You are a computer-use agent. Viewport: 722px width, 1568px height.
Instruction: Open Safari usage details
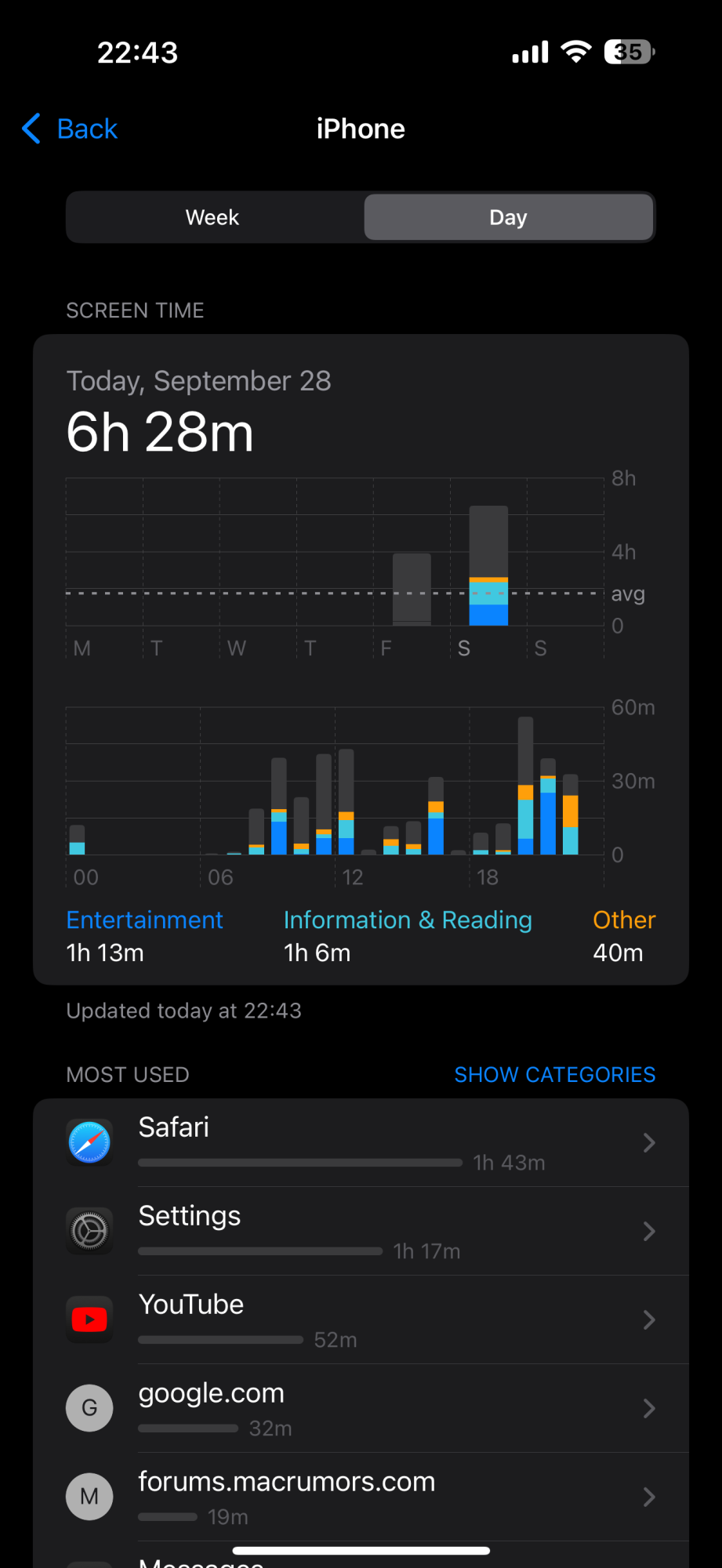tap(361, 1142)
